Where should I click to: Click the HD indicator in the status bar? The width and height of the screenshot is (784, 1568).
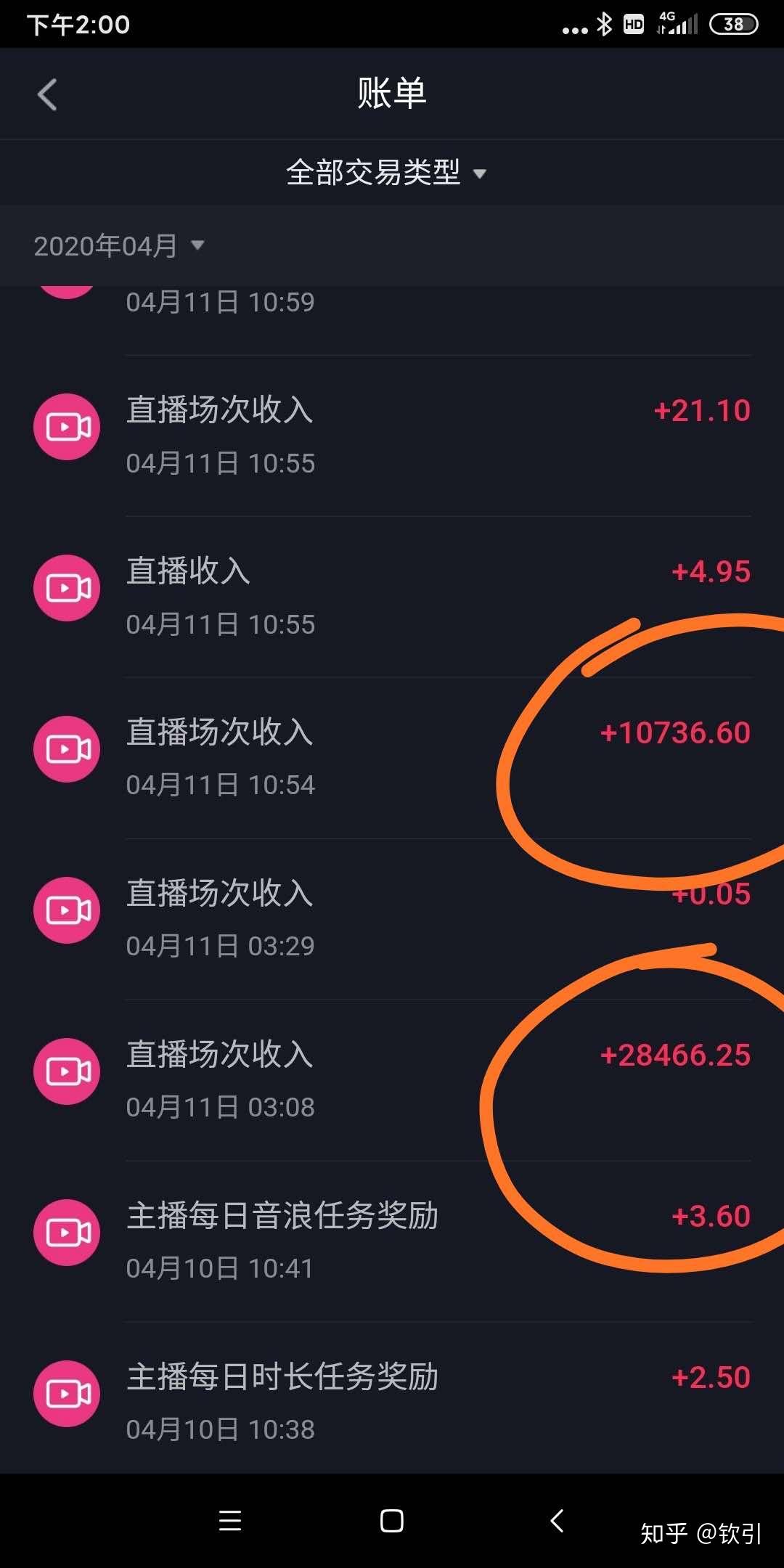(633, 24)
